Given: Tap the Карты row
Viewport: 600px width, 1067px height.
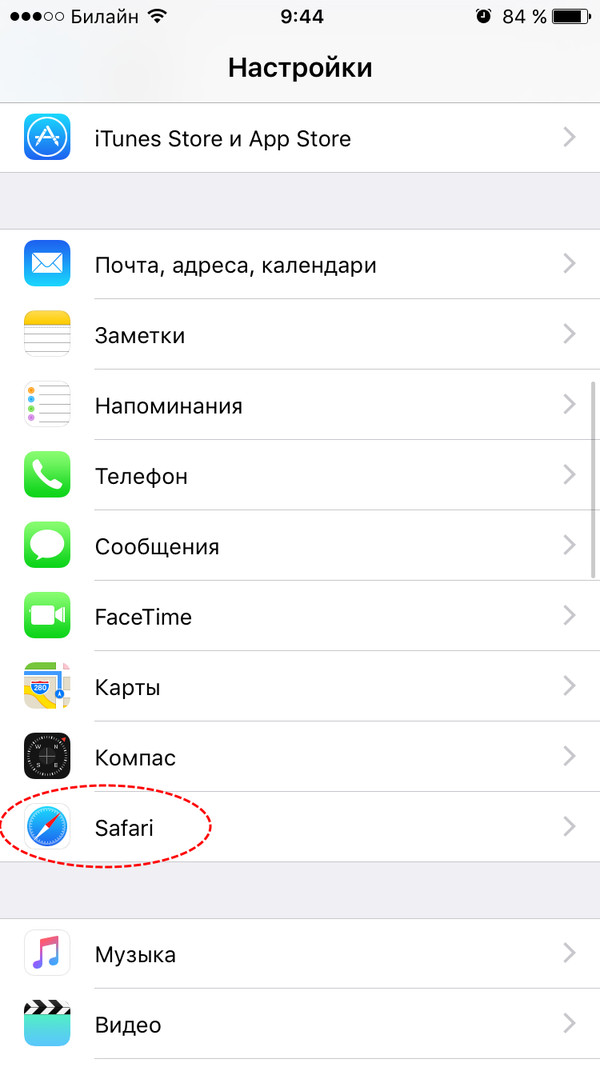Looking at the screenshot, I should [x=300, y=687].
